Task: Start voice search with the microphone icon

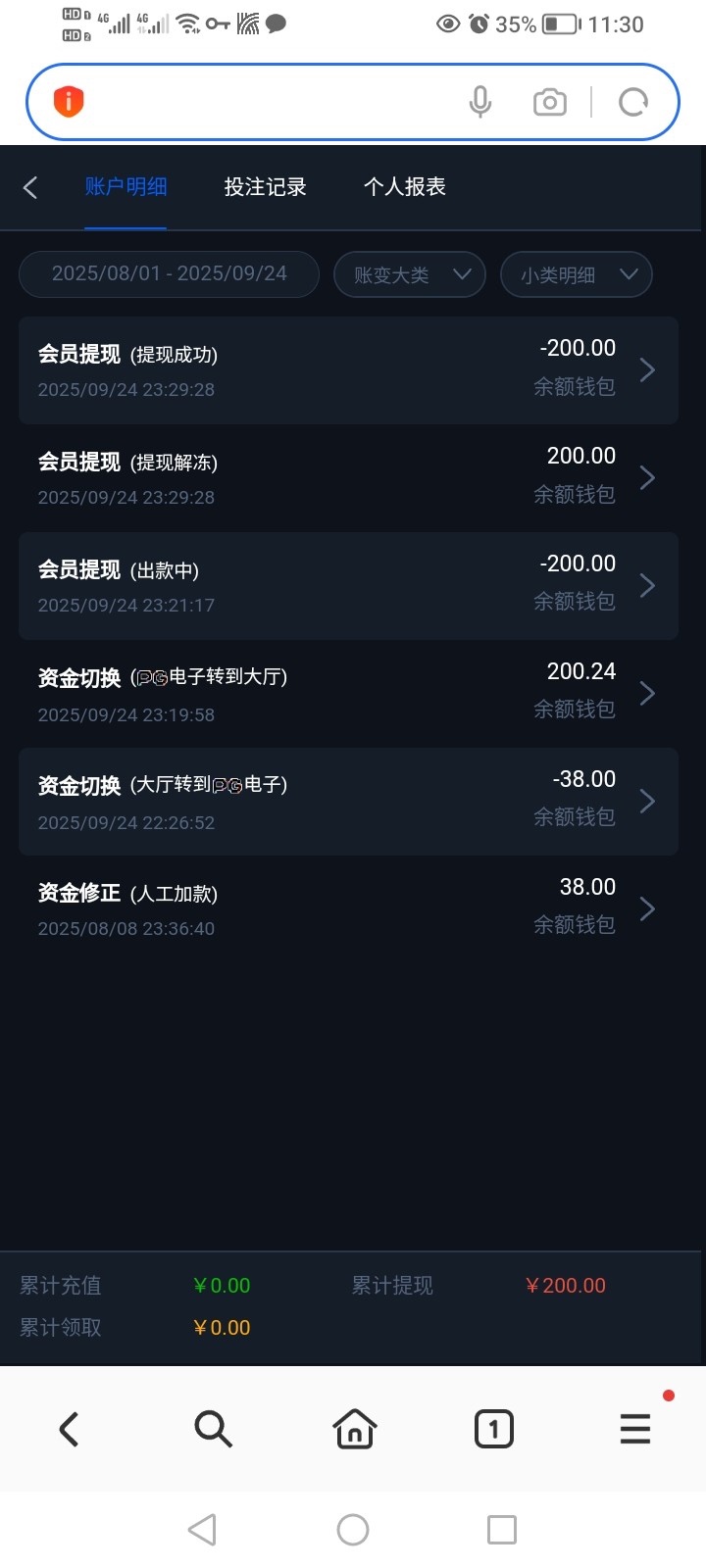Action: [x=479, y=102]
